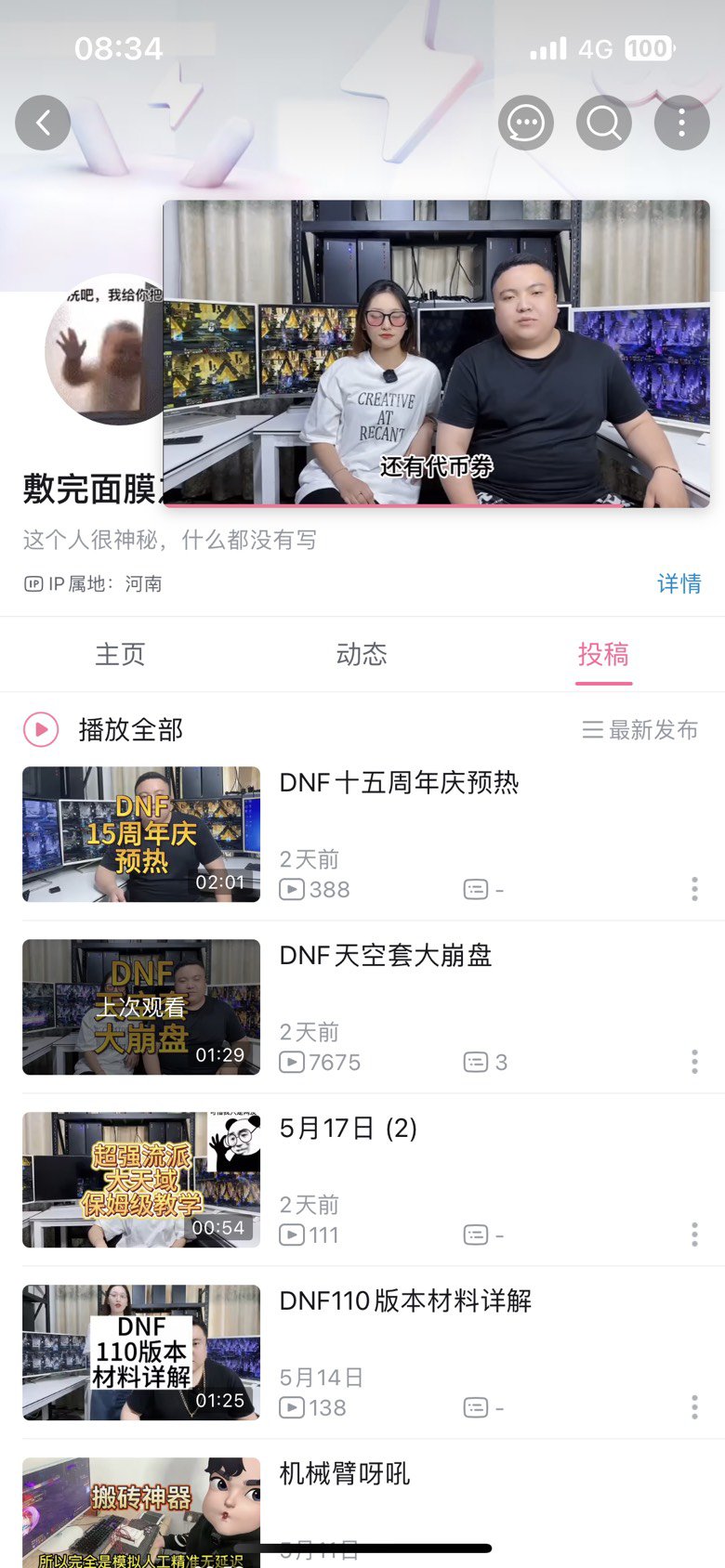Tap the danmaku comment icon on DNF十五周年庆预热
This screenshot has width=725, height=1568.
coord(477,889)
